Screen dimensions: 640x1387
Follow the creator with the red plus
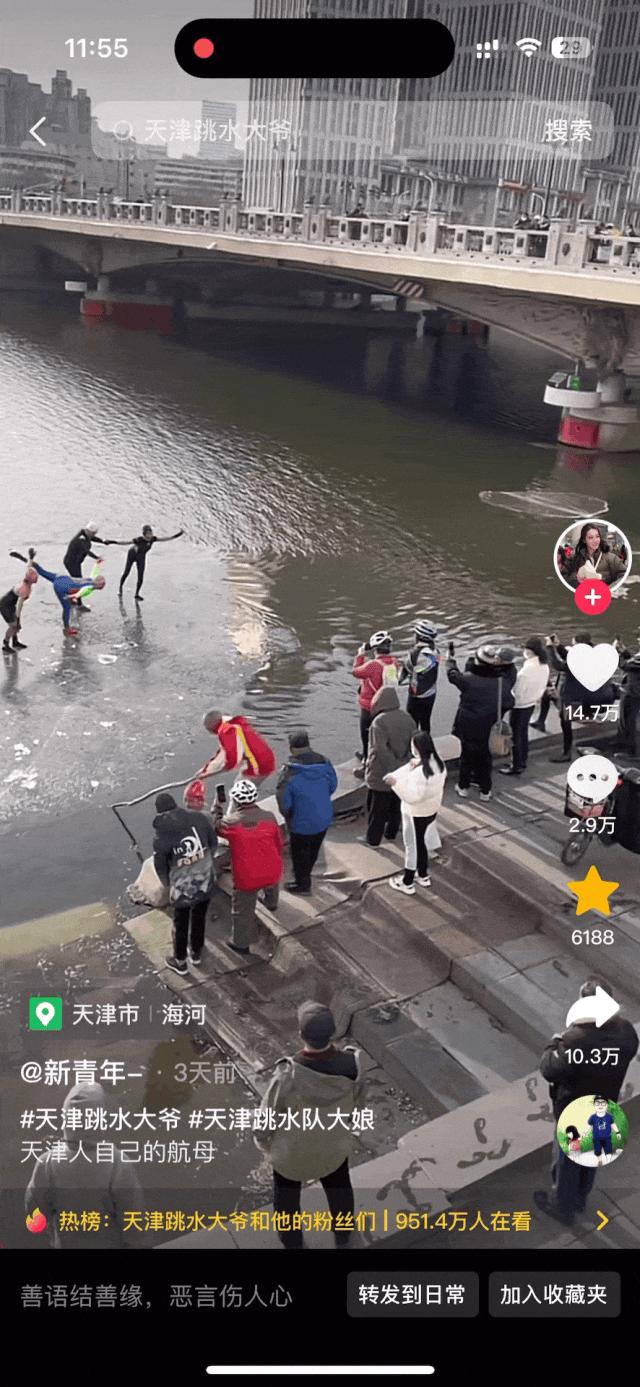(593, 598)
